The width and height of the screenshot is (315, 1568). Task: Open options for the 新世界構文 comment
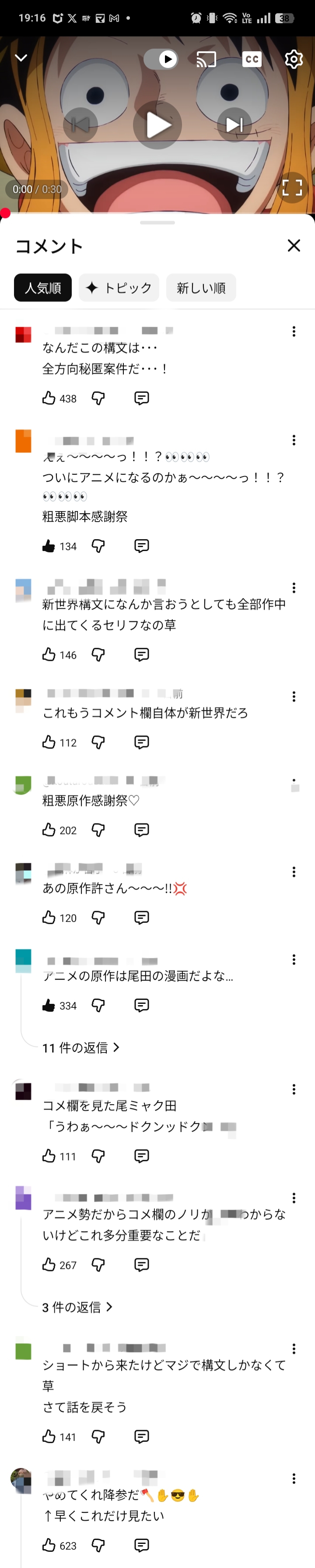294,587
